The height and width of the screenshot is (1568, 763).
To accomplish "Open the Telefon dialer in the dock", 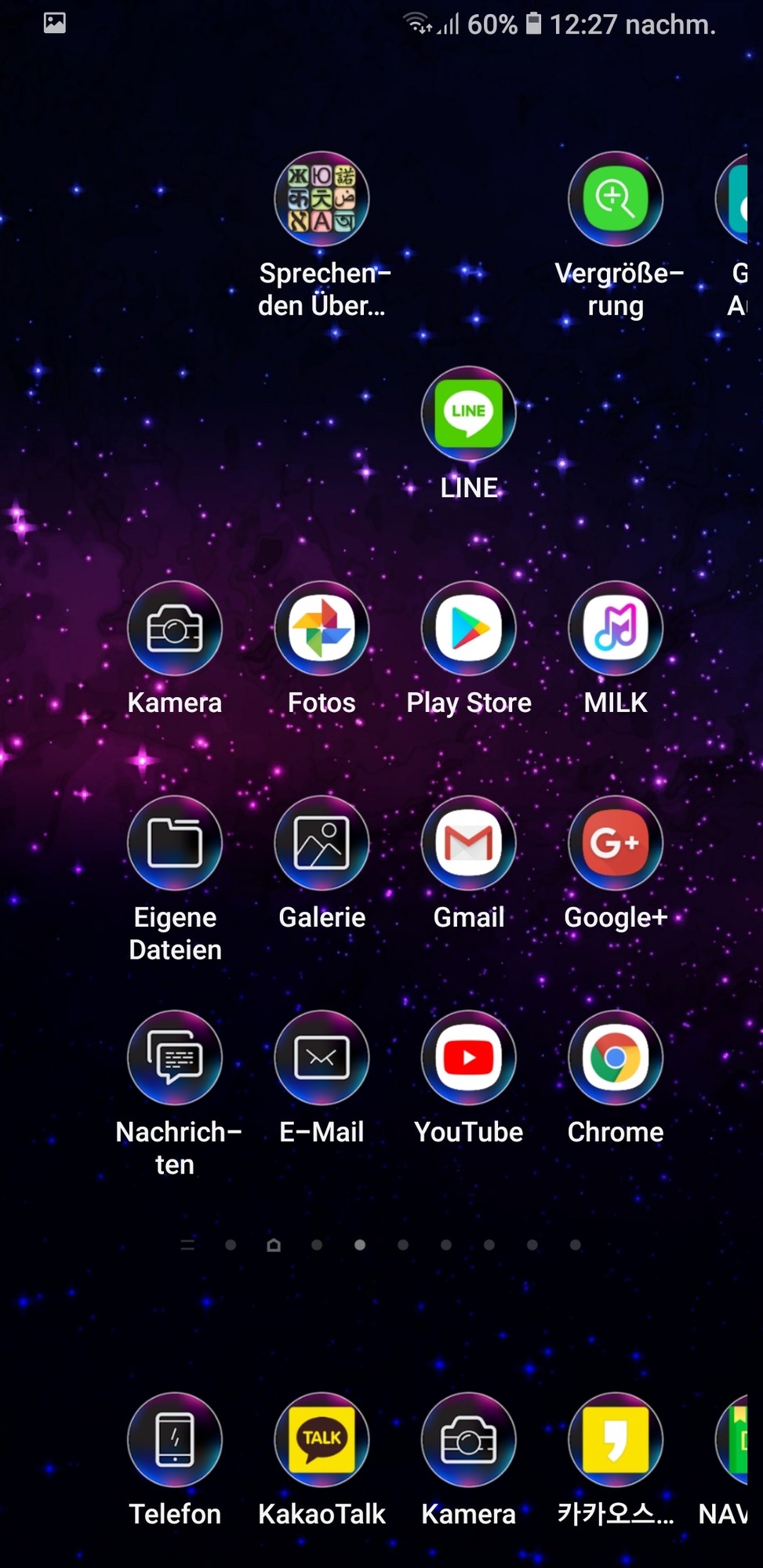I will pyautogui.click(x=175, y=1439).
